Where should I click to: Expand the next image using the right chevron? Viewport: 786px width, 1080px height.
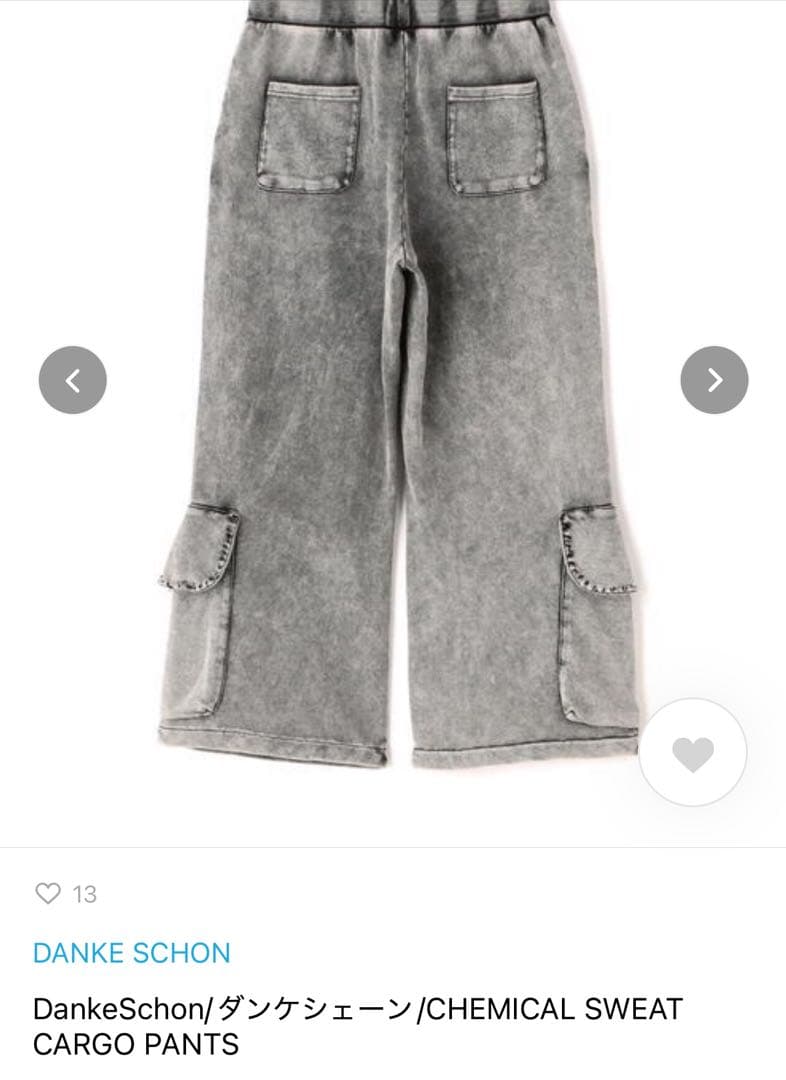click(x=714, y=379)
